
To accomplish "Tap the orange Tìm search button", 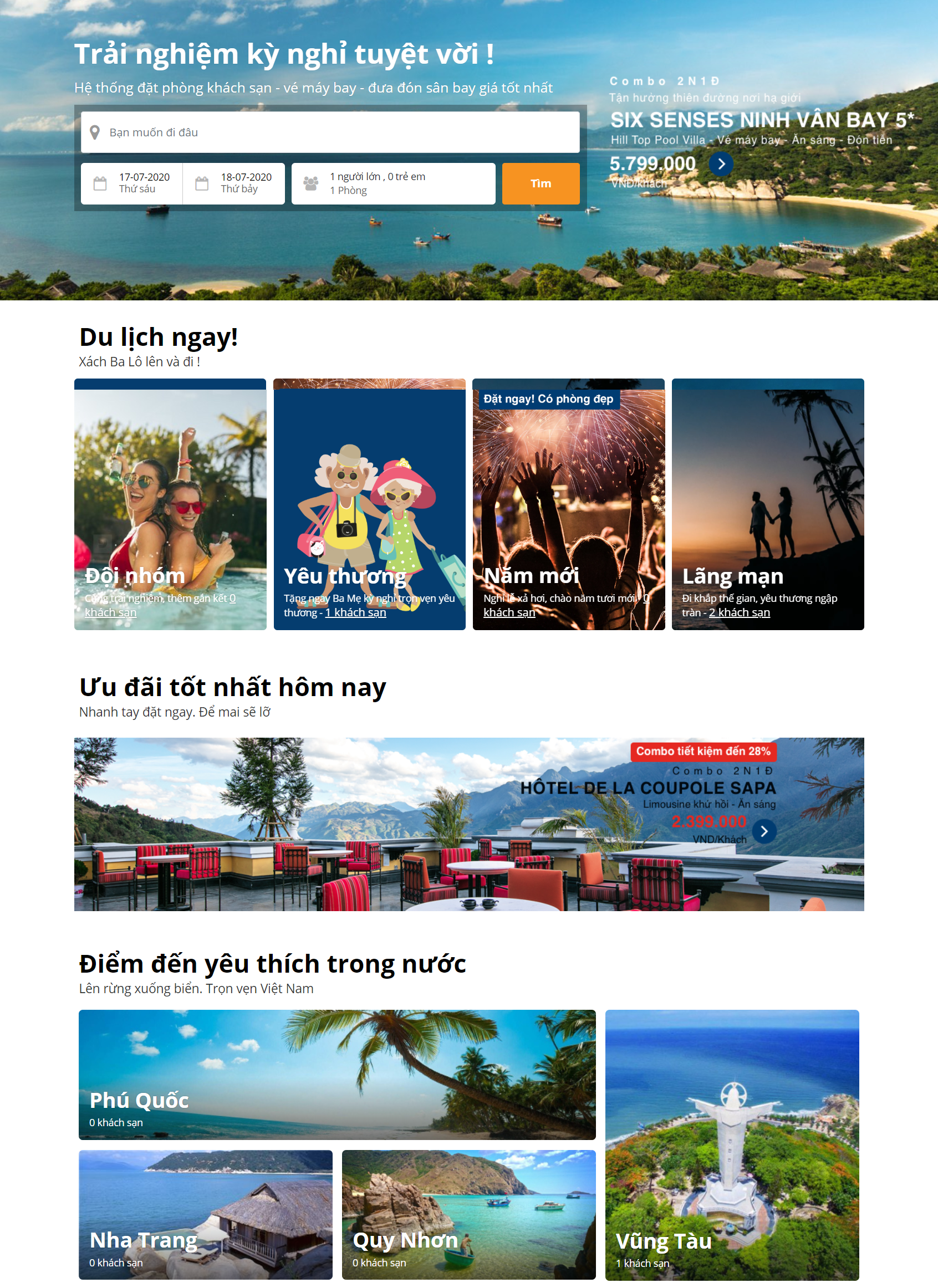I will pos(541,183).
